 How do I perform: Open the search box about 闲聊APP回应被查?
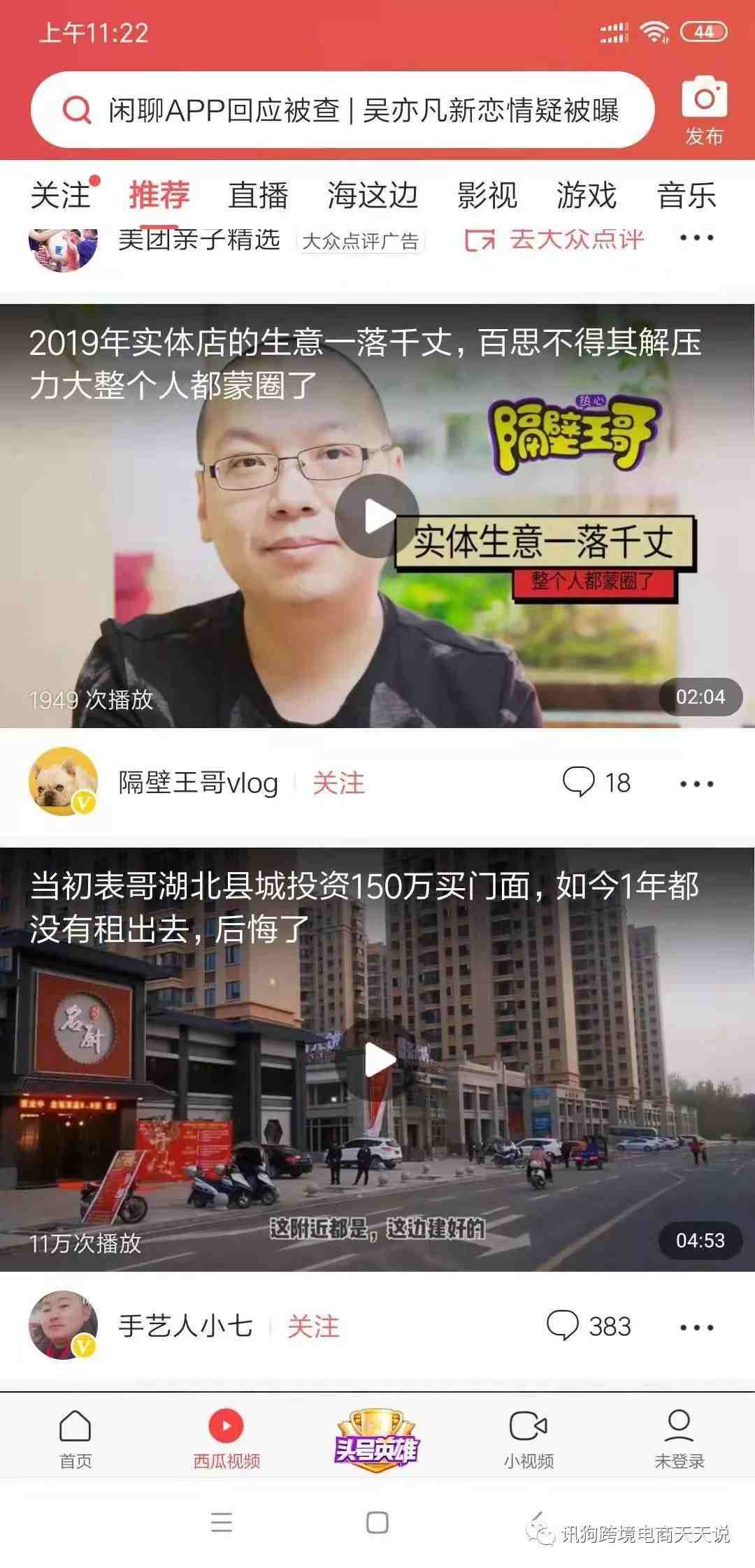coord(343,110)
